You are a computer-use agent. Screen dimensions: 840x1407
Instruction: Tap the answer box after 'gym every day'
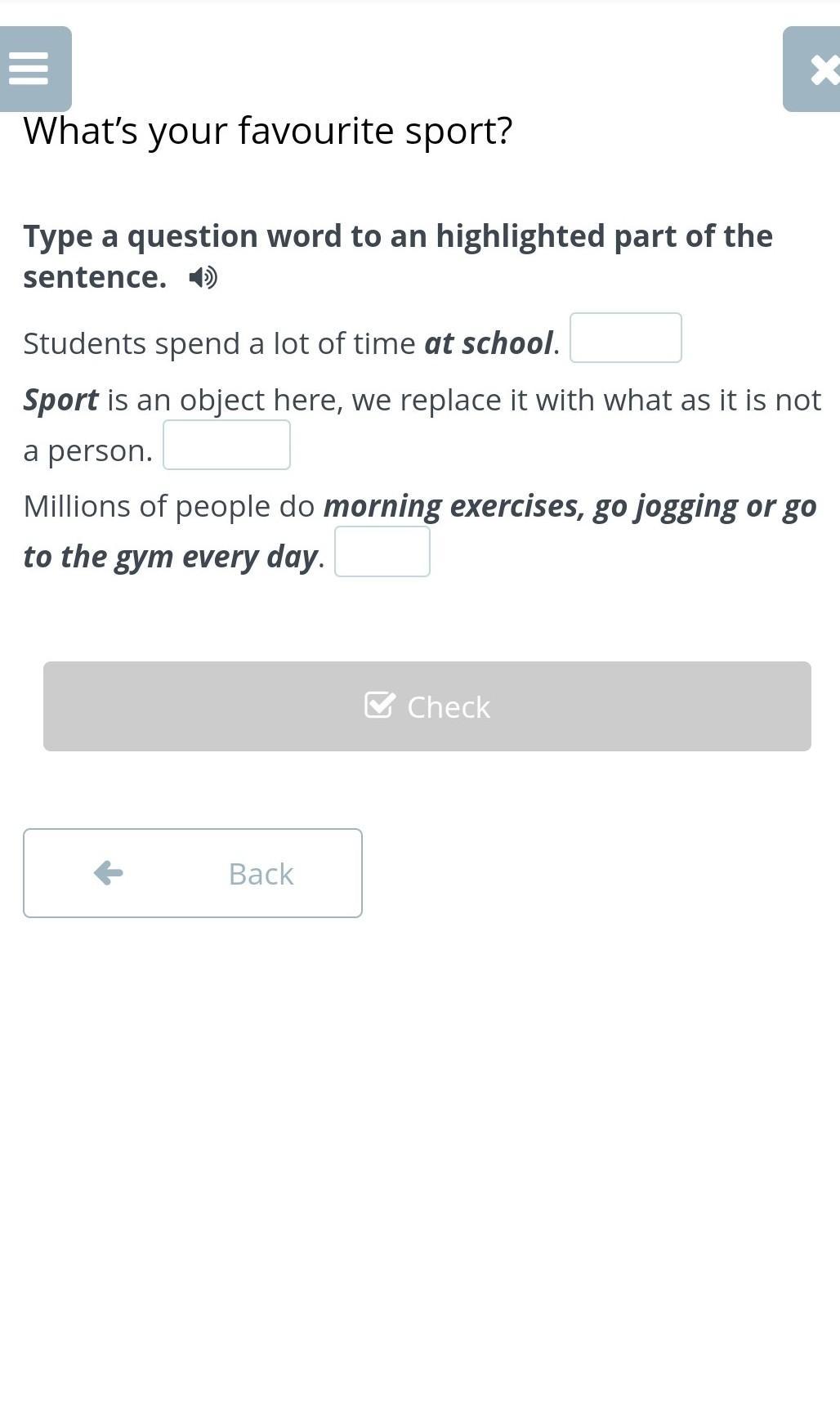pos(382,551)
